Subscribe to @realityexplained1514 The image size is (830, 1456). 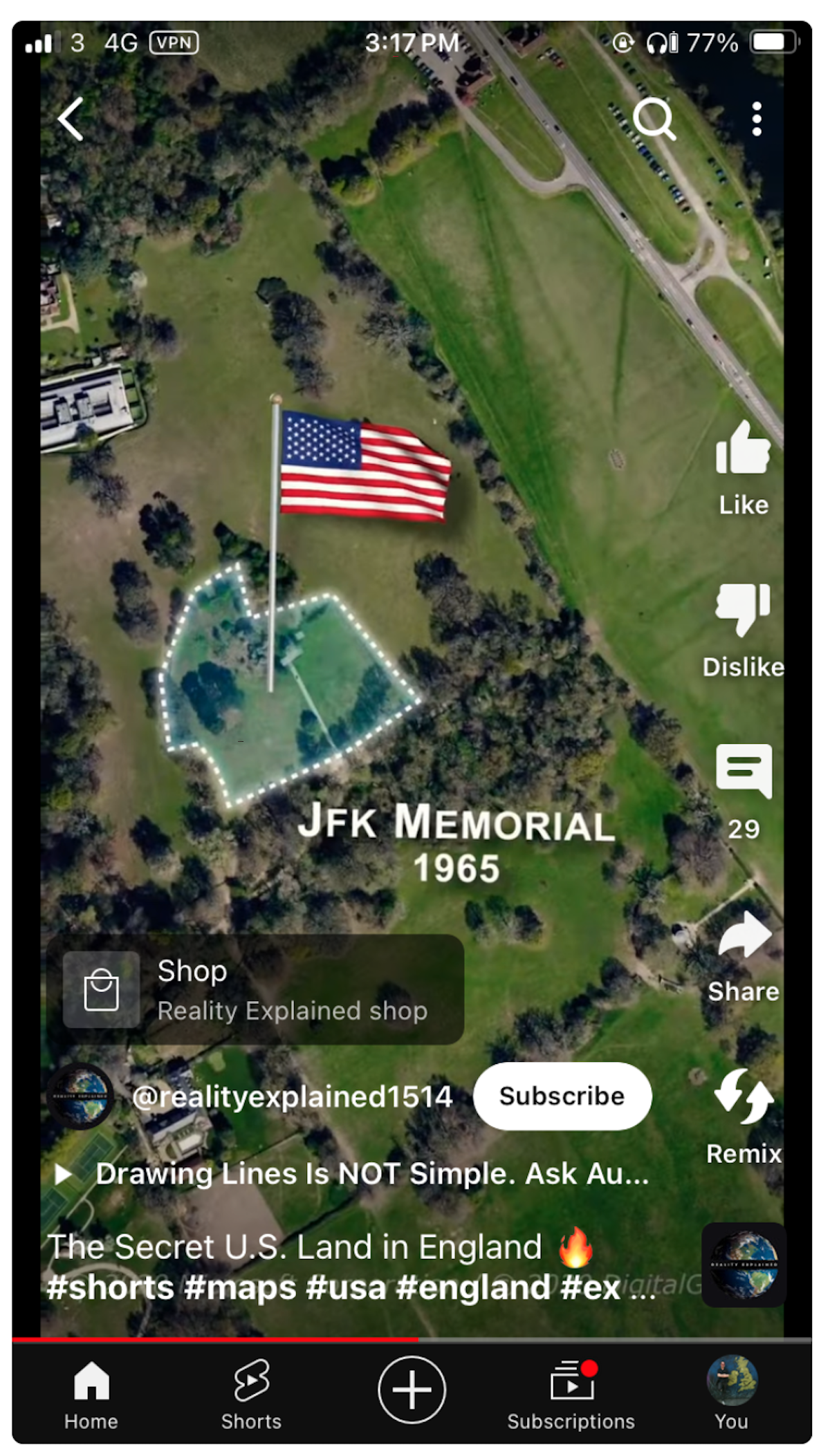[562, 1096]
